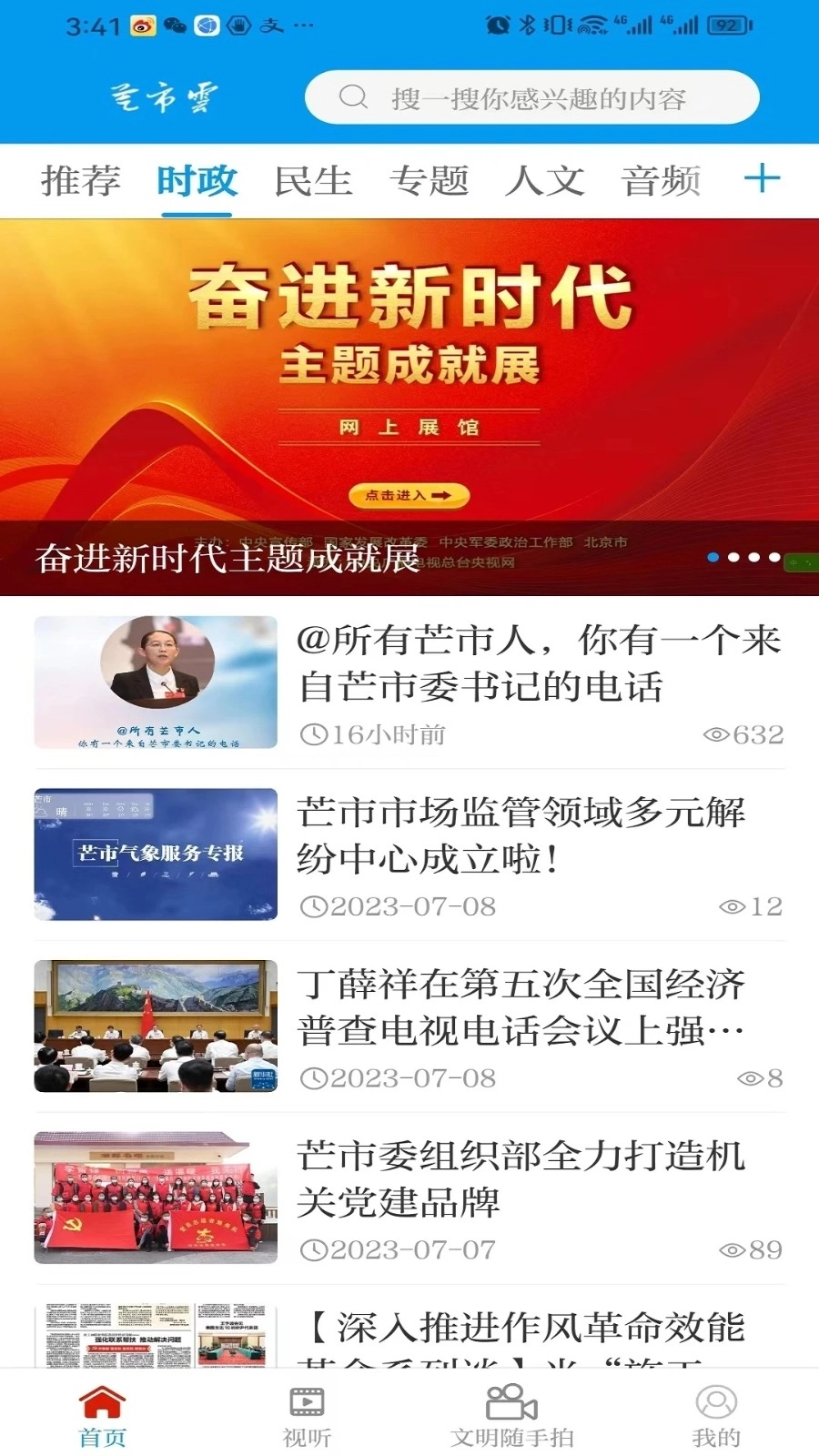Go to the 视听 section
This screenshot has height=1456, width=819.
pos(307,1415)
